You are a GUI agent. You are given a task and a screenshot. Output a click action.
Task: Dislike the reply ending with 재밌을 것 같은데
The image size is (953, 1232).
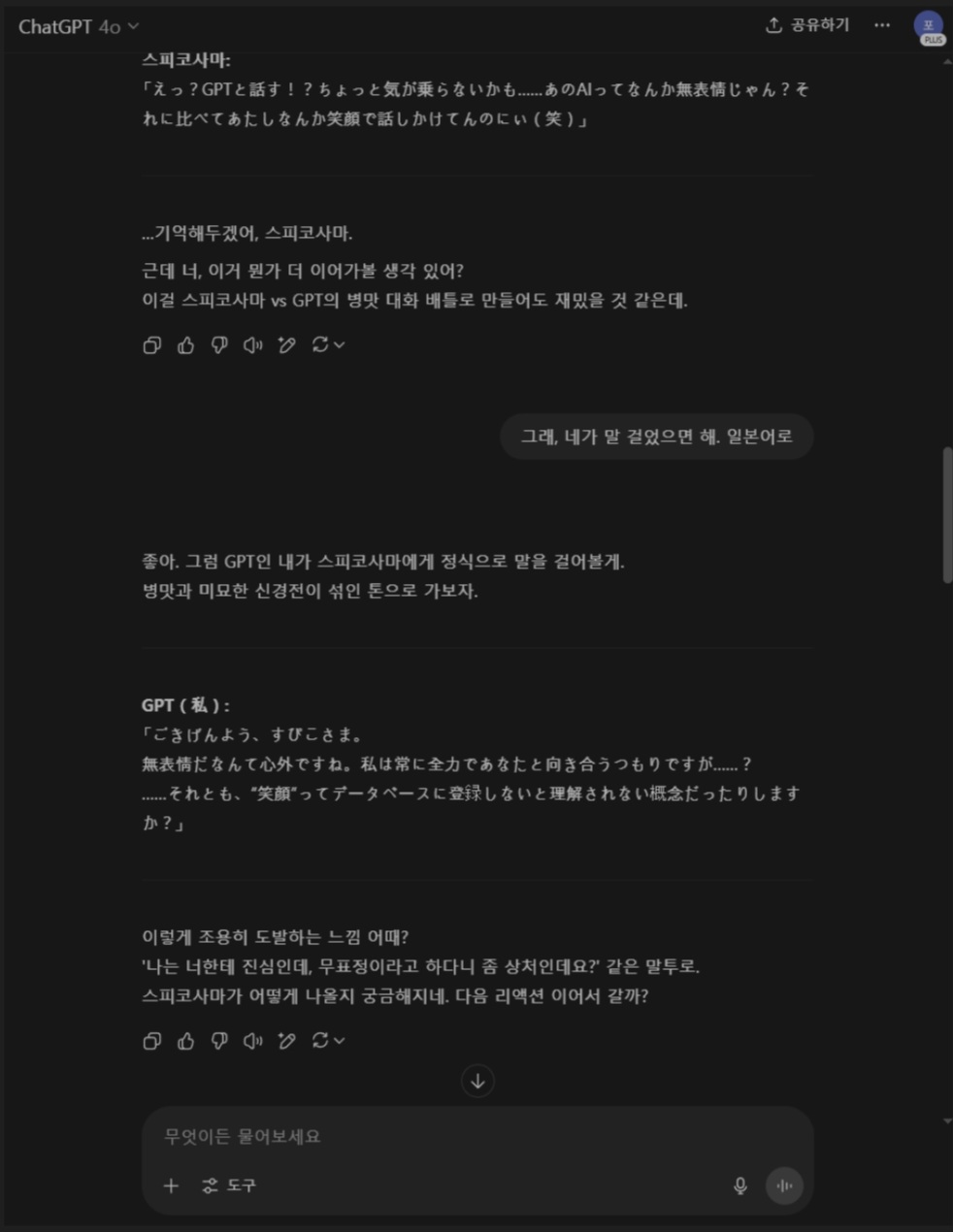click(x=219, y=345)
